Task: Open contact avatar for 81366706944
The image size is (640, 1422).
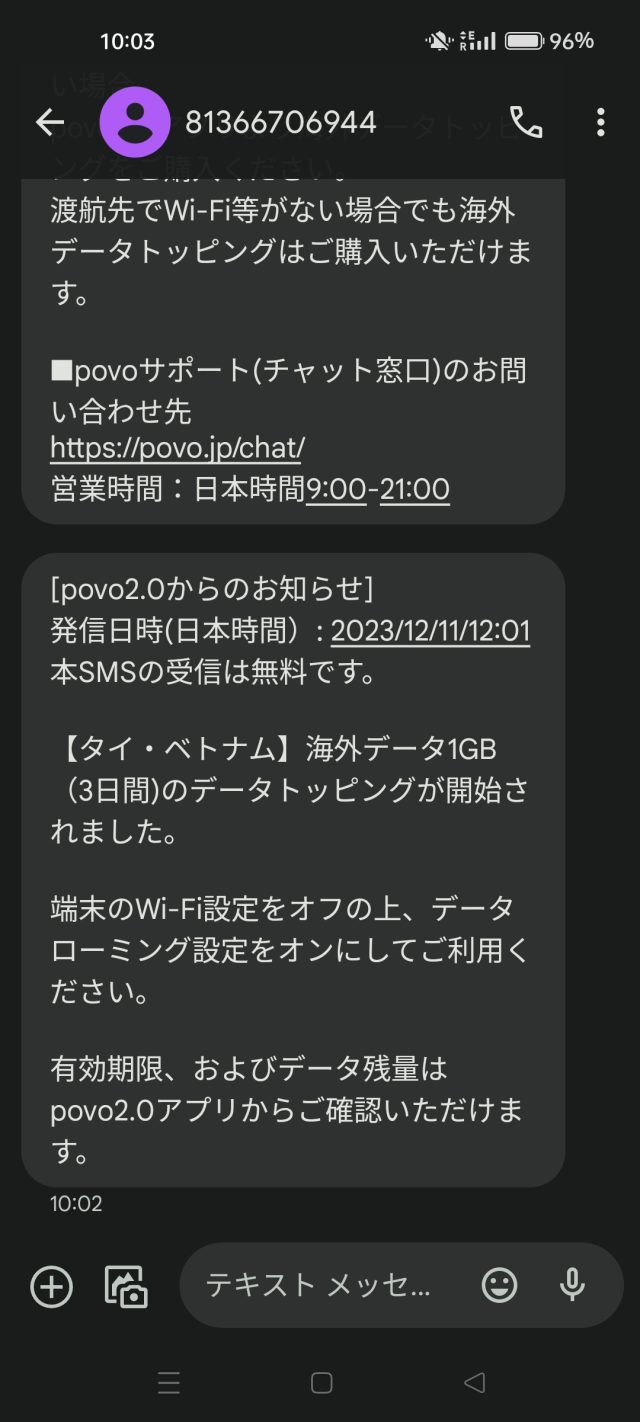Action: (135, 122)
